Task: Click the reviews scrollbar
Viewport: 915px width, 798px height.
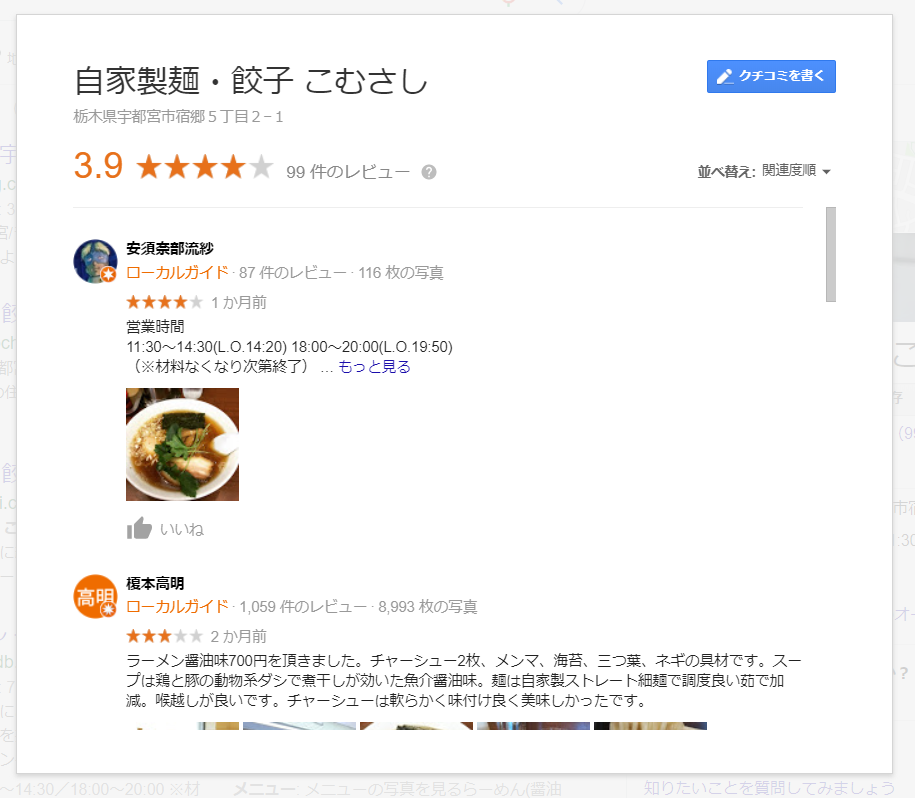Action: (830, 254)
